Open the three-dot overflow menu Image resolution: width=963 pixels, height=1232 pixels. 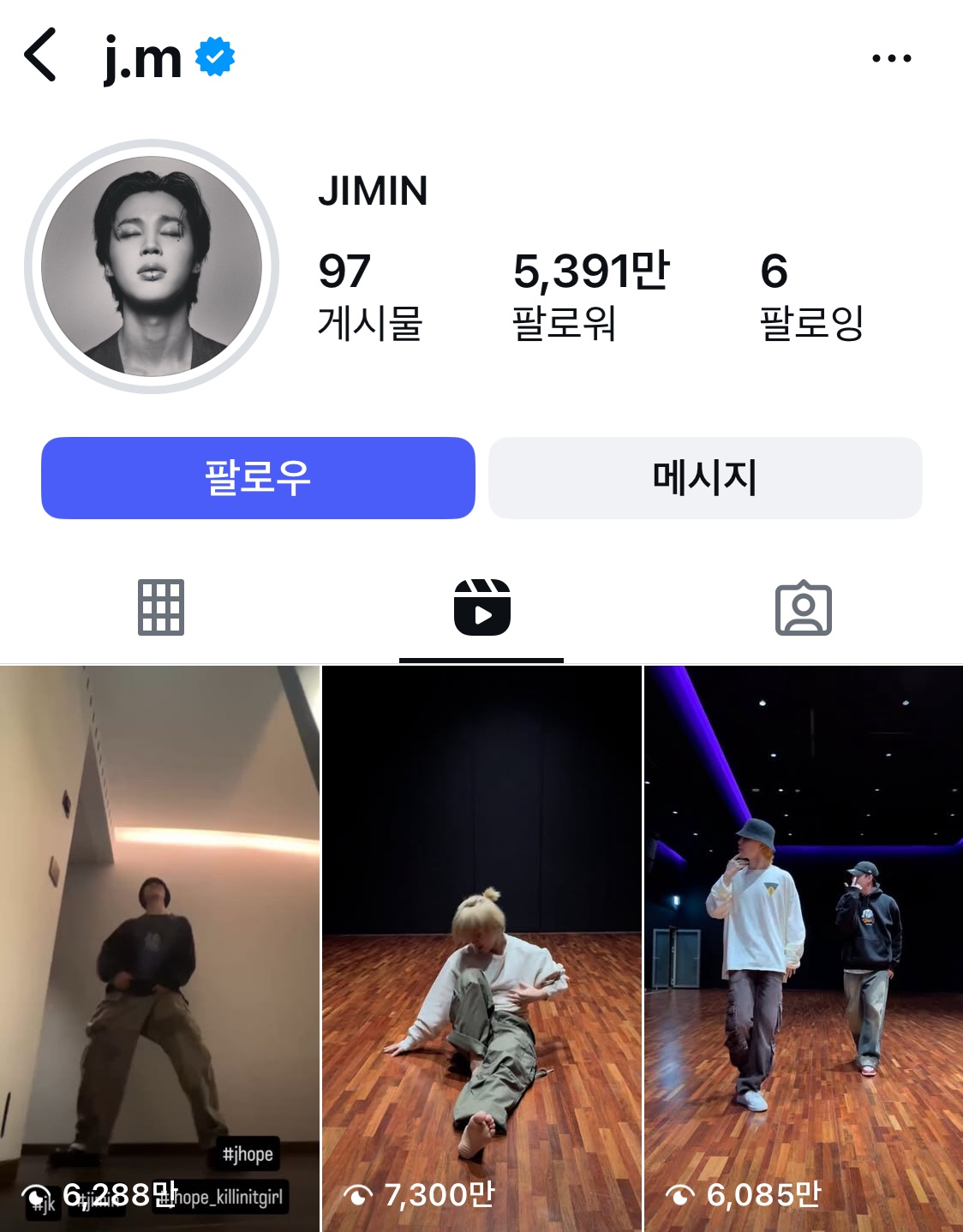point(891,58)
